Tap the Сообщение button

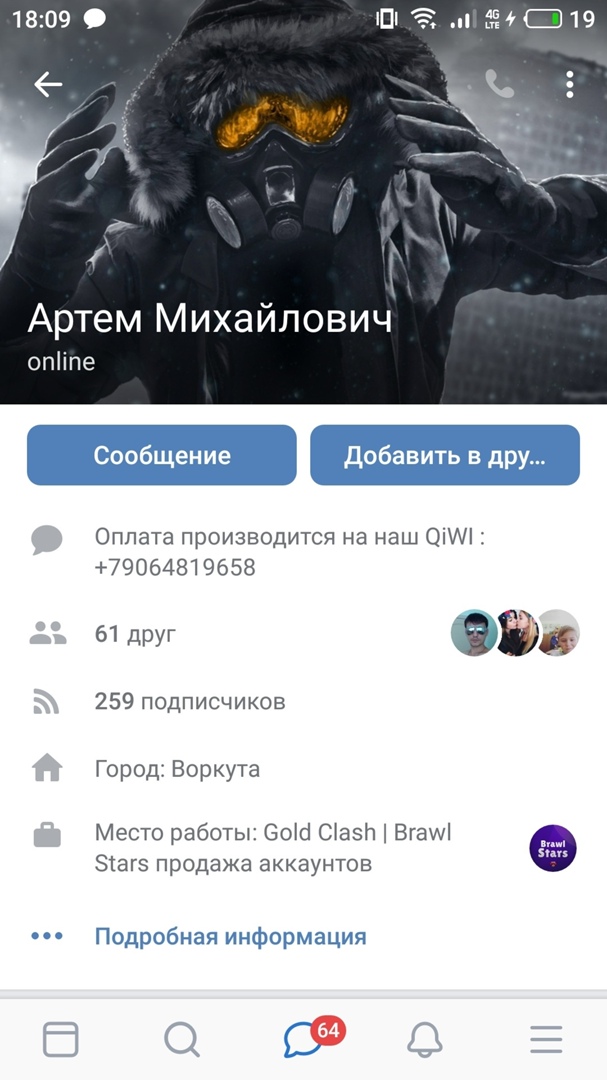coord(162,455)
